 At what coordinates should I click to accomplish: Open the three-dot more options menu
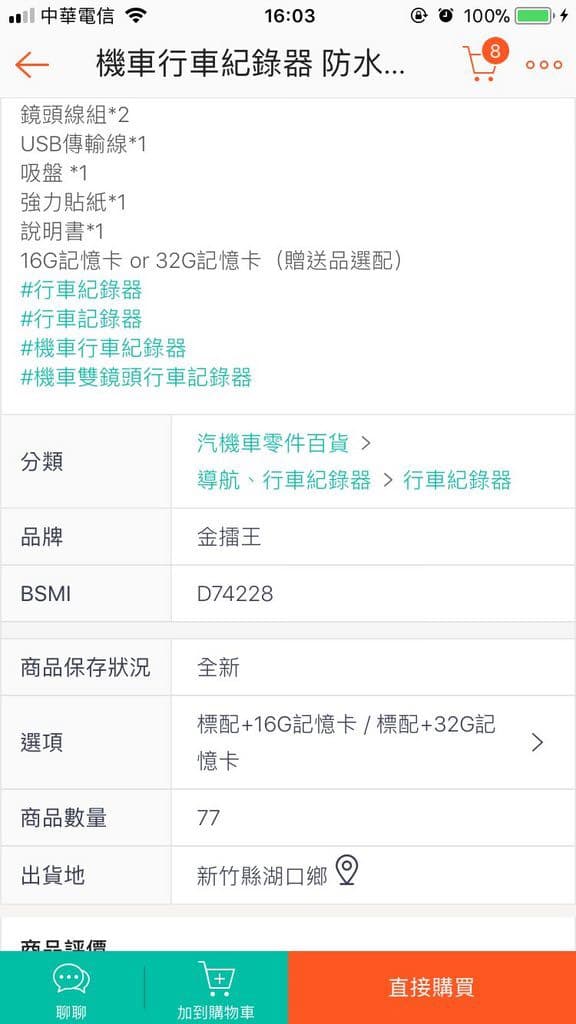click(x=544, y=65)
